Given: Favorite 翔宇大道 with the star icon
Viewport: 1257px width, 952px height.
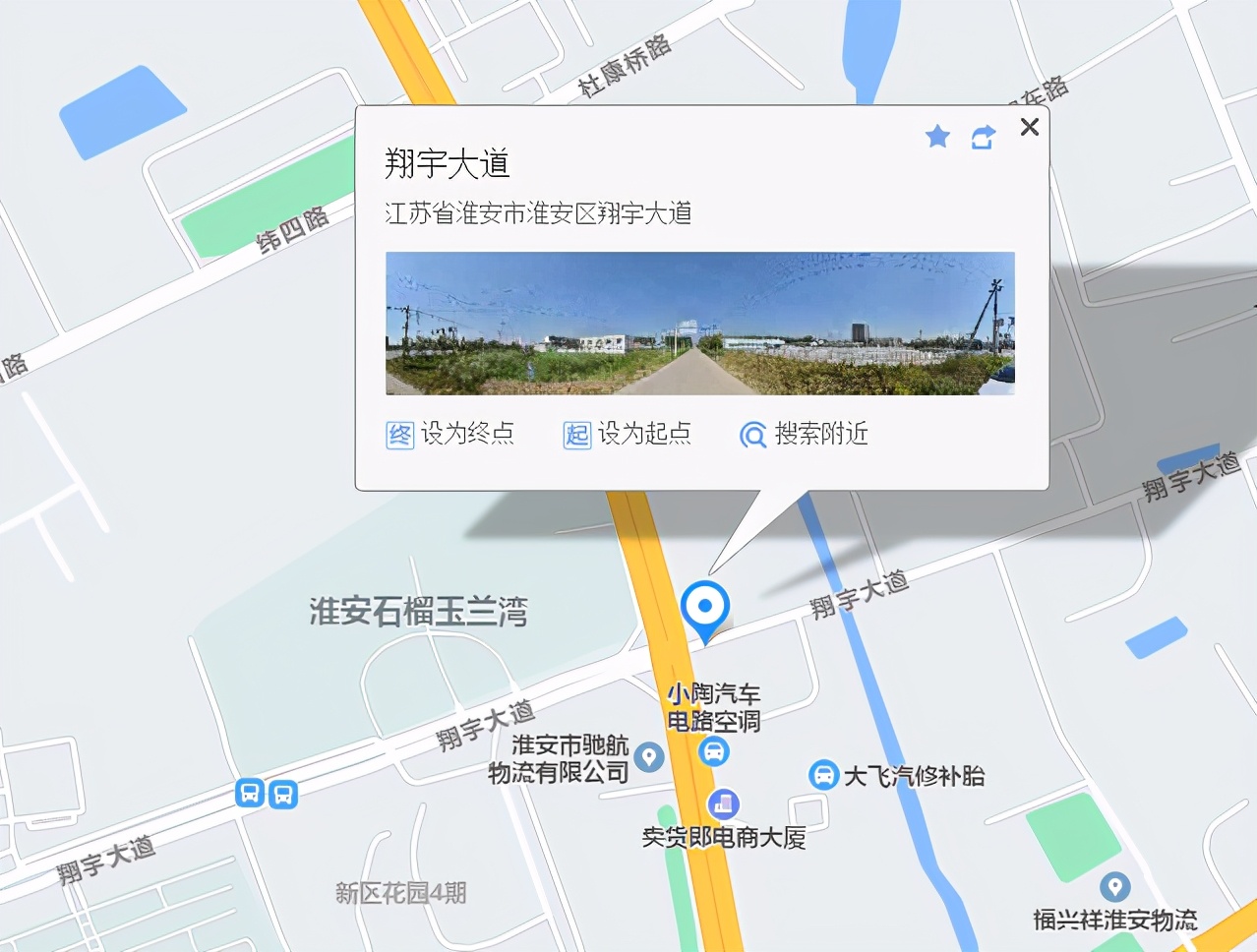Looking at the screenshot, I should [937, 137].
